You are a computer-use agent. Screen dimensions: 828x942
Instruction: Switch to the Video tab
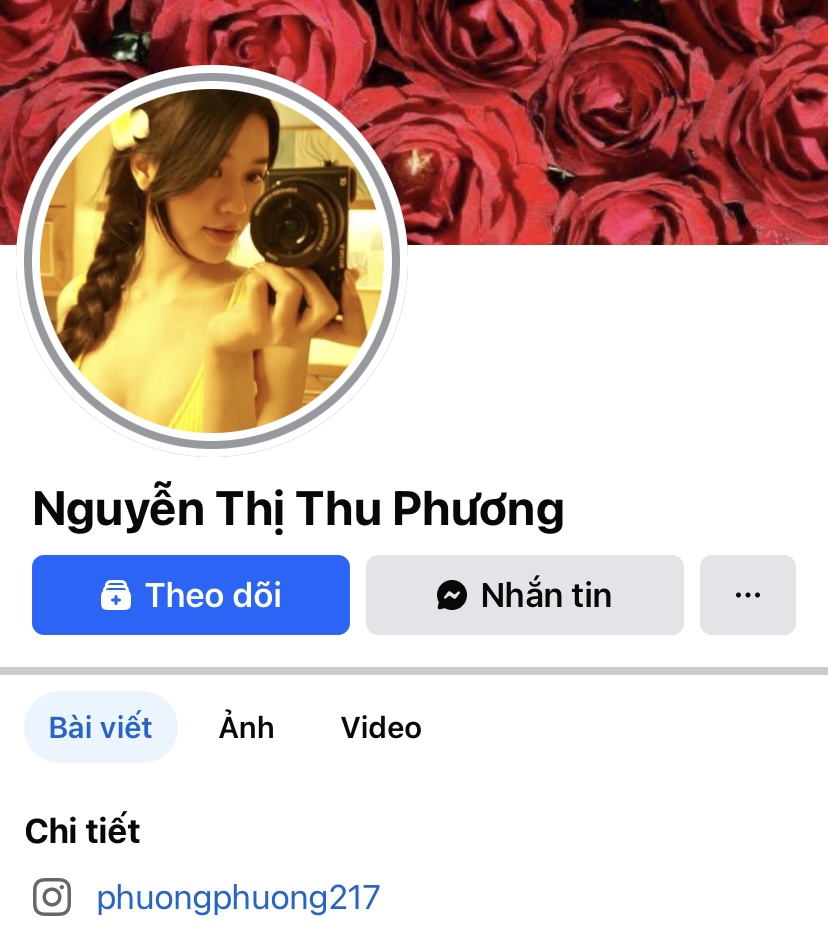tap(381, 727)
